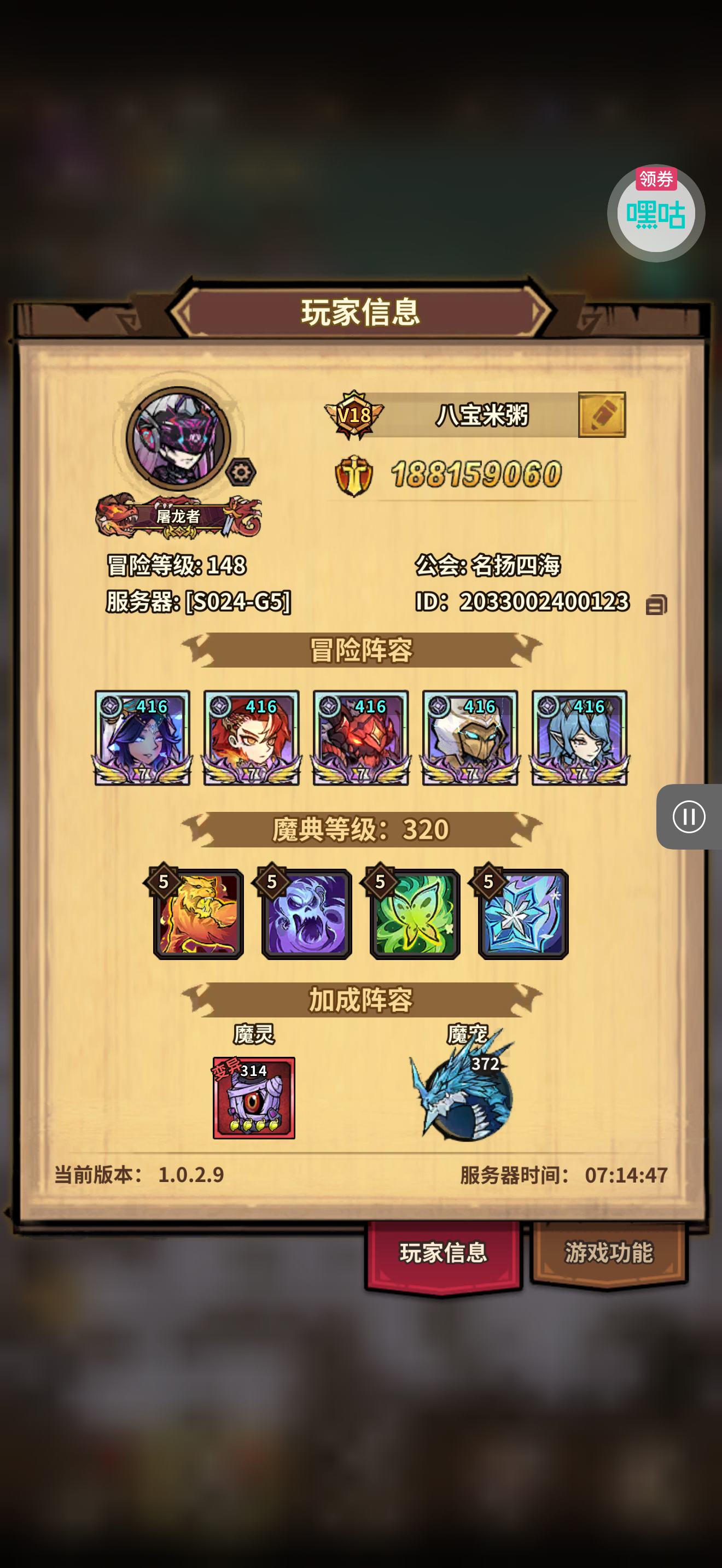Switch to 游戏功能 tab
Image resolution: width=722 pixels, height=1568 pixels.
pos(609,1253)
